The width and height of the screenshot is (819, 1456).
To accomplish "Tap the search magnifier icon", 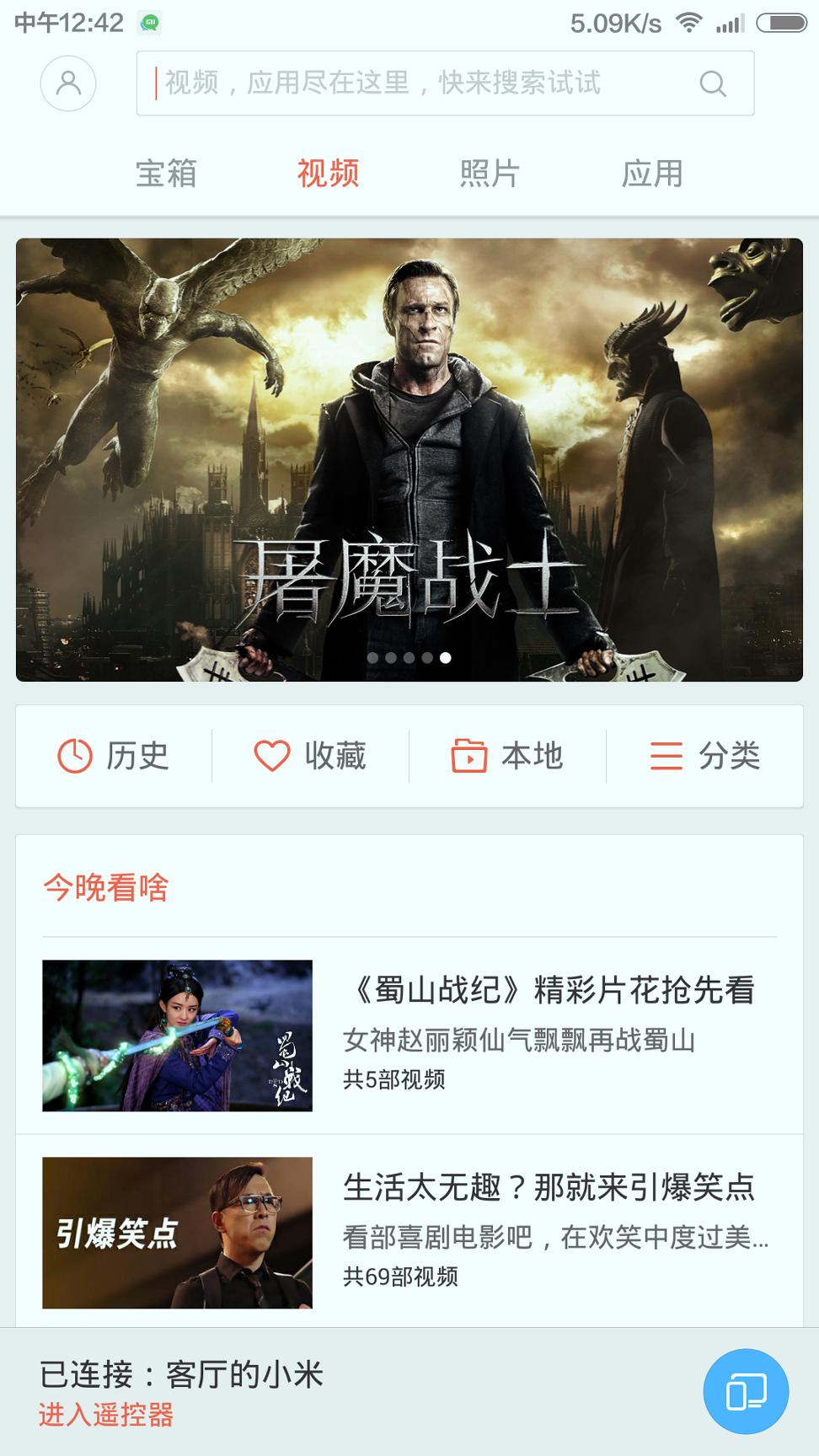I will pyautogui.click(x=712, y=83).
